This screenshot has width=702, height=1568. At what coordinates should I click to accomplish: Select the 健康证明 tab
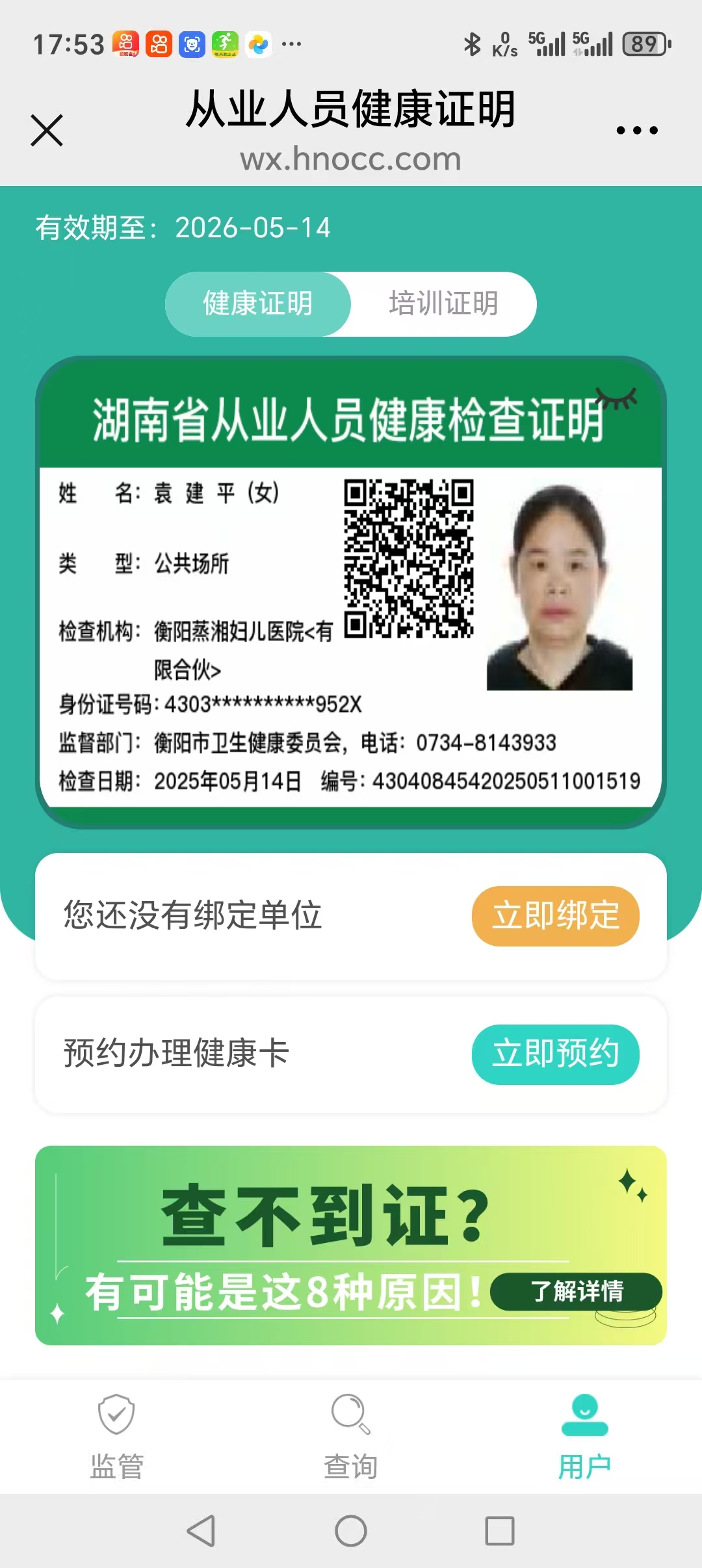point(258,304)
